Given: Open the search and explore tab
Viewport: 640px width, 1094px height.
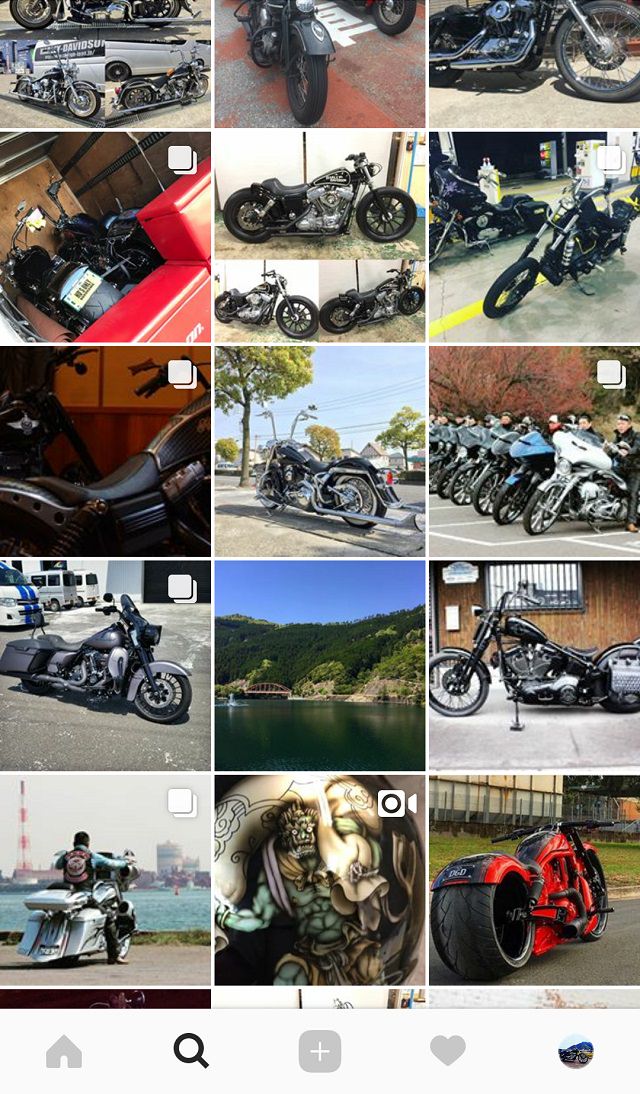Looking at the screenshot, I should [191, 1051].
